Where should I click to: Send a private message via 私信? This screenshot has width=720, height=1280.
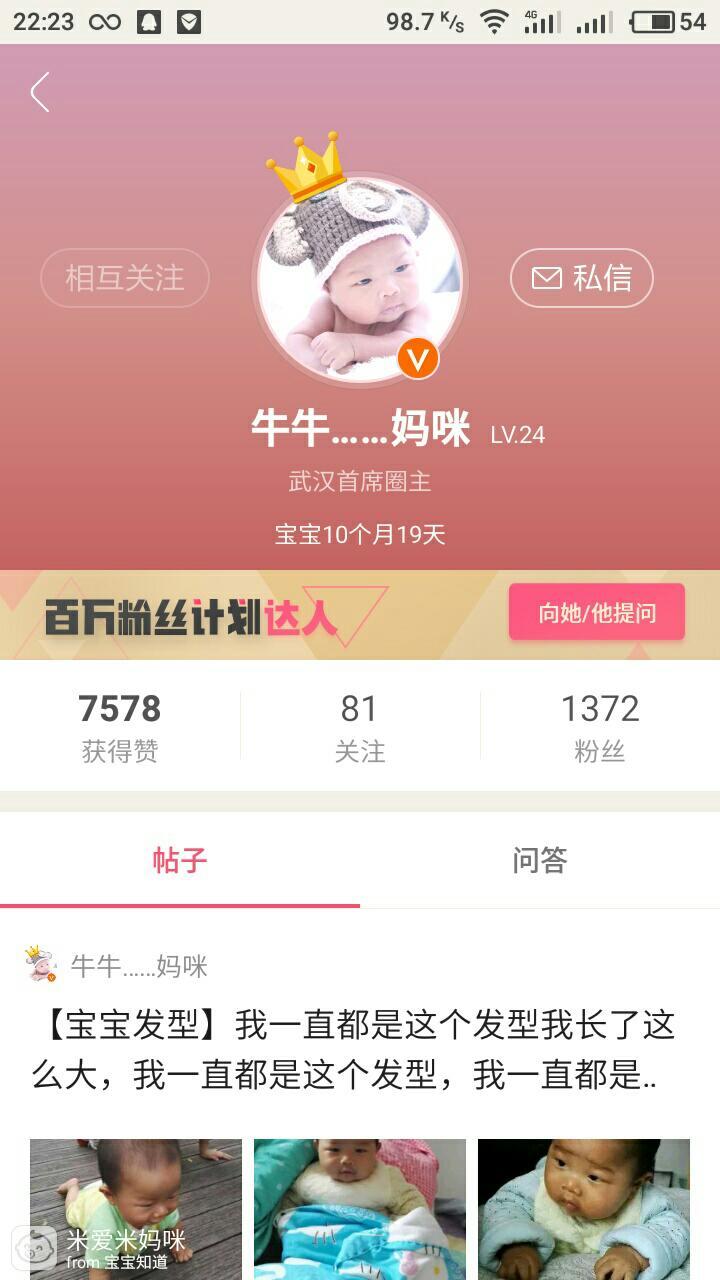[582, 278]
